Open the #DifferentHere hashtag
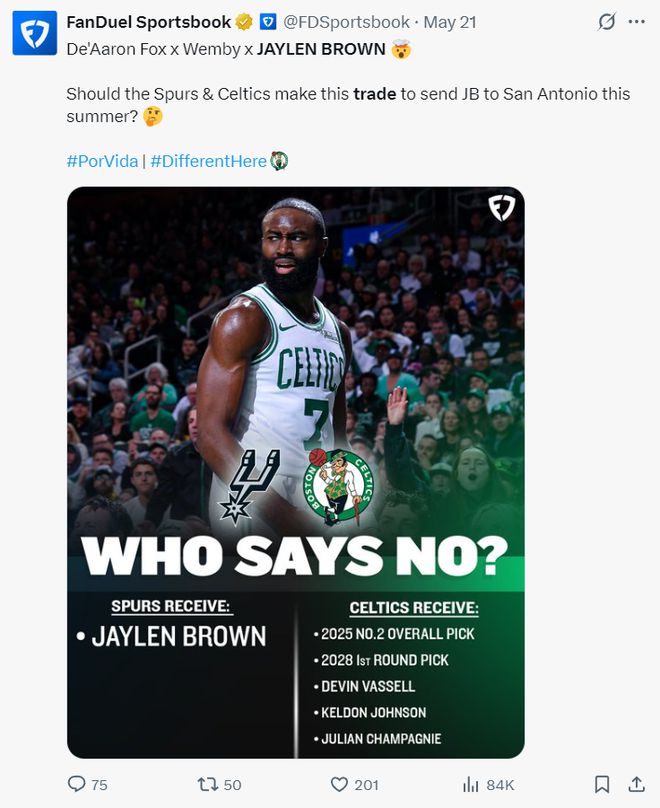The height and width of the screenshot is (808, 660). (x=208, y=161)
